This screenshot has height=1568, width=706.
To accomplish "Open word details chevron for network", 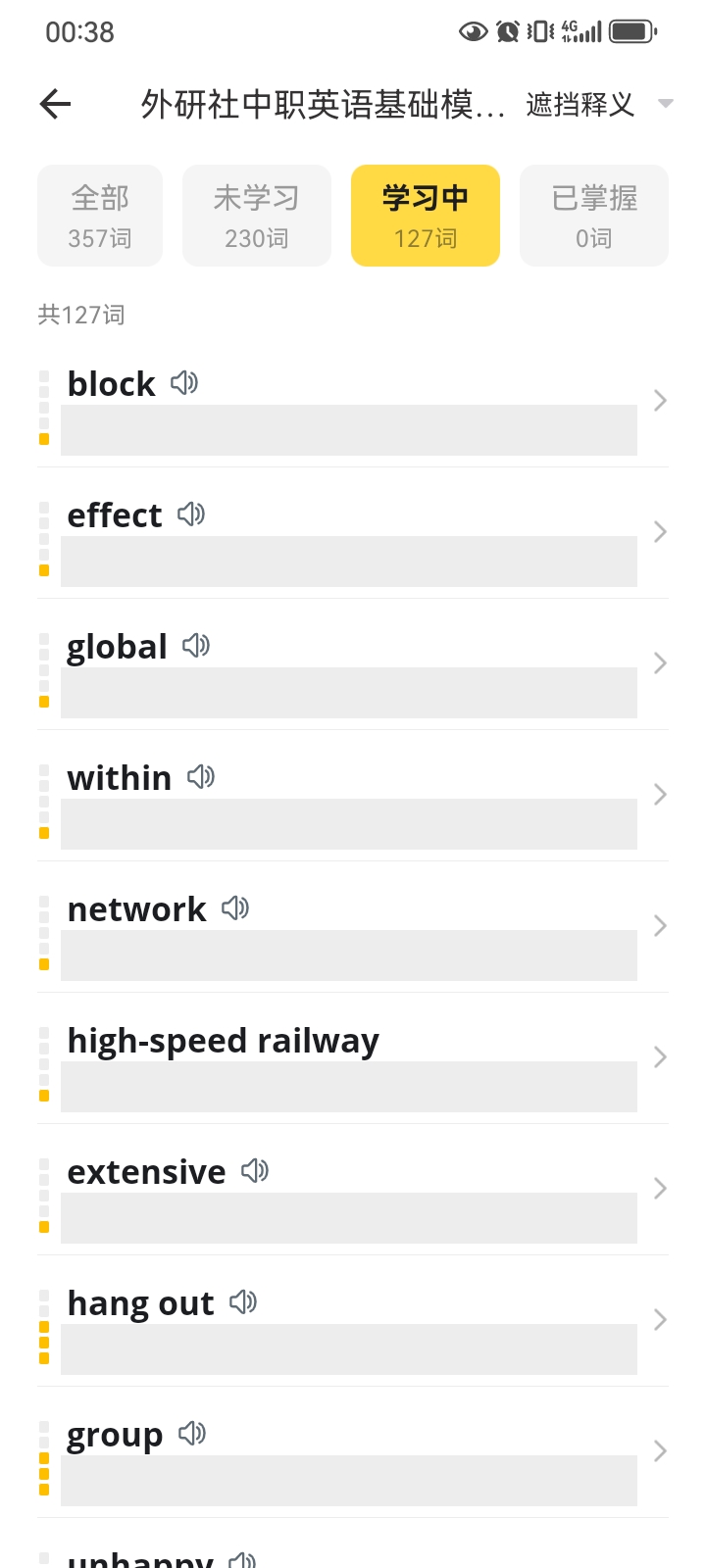I will pyautogui.click(x=660, y=926).
